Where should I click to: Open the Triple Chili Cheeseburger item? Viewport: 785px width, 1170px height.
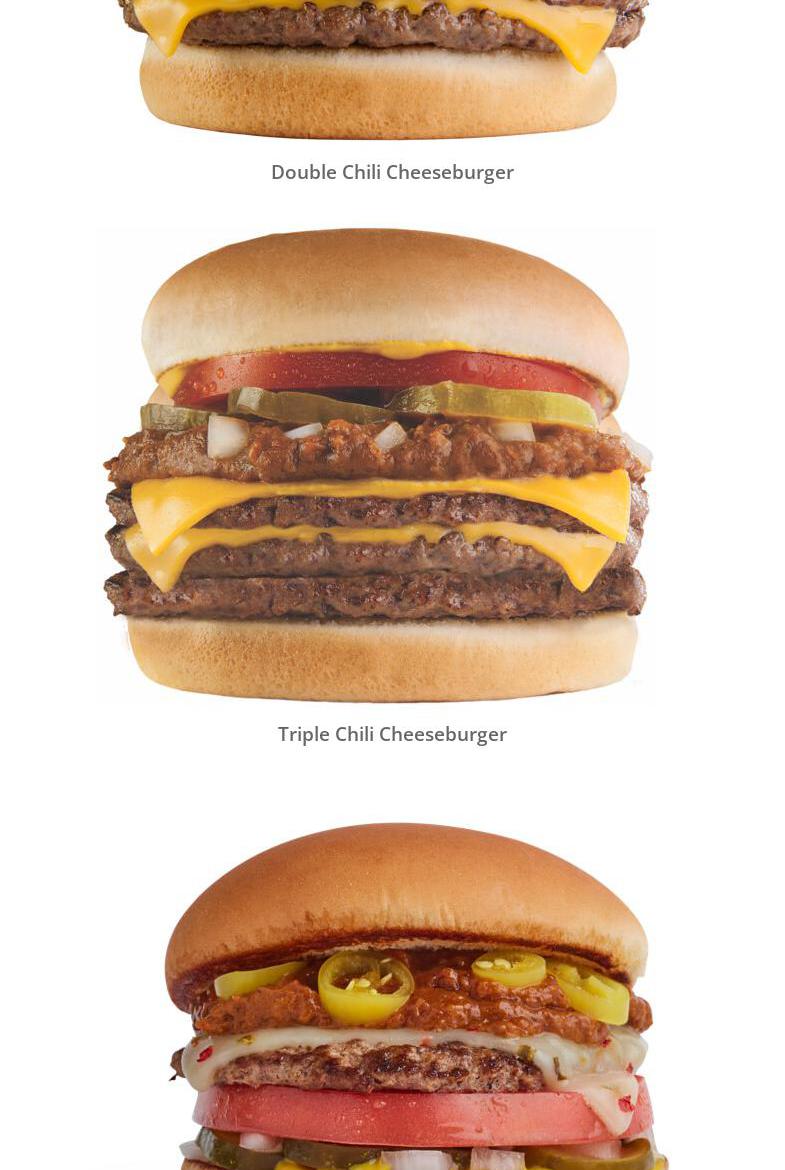tap(392, 734)
